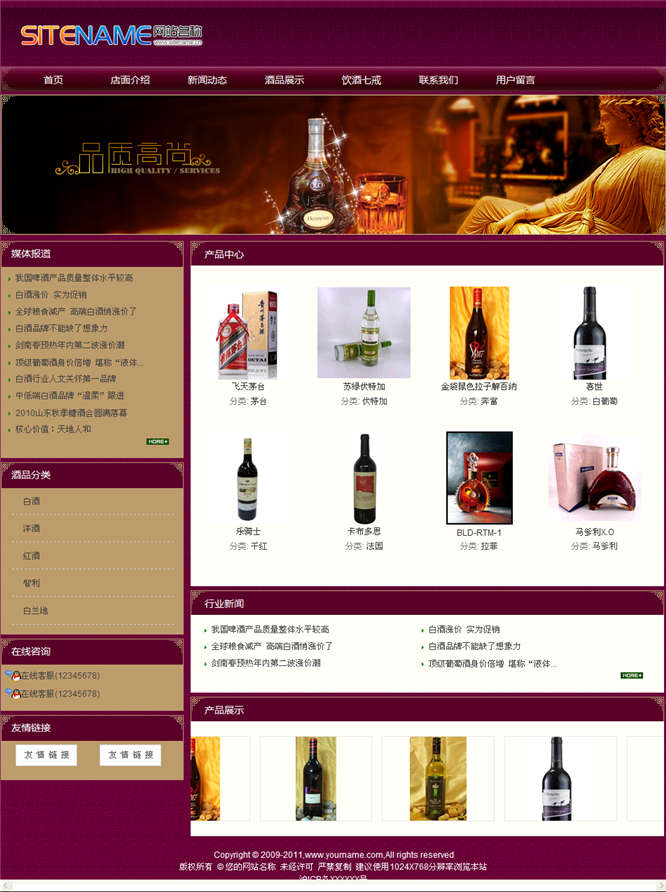Switch to 新闻动态 in the nav bar

207,80
